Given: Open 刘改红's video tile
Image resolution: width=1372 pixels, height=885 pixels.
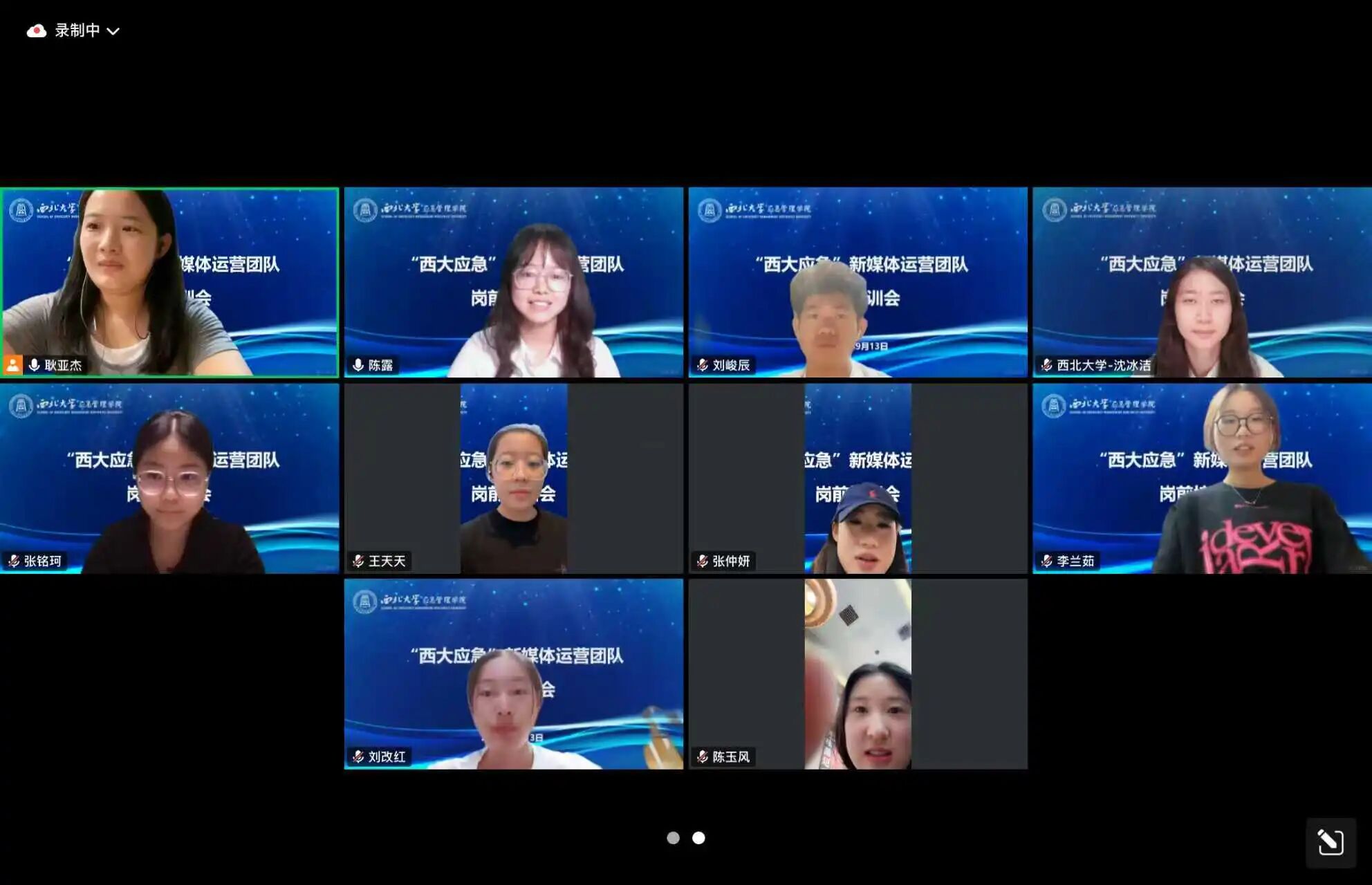Looking at the screenshot, I should tap(513, 674).
